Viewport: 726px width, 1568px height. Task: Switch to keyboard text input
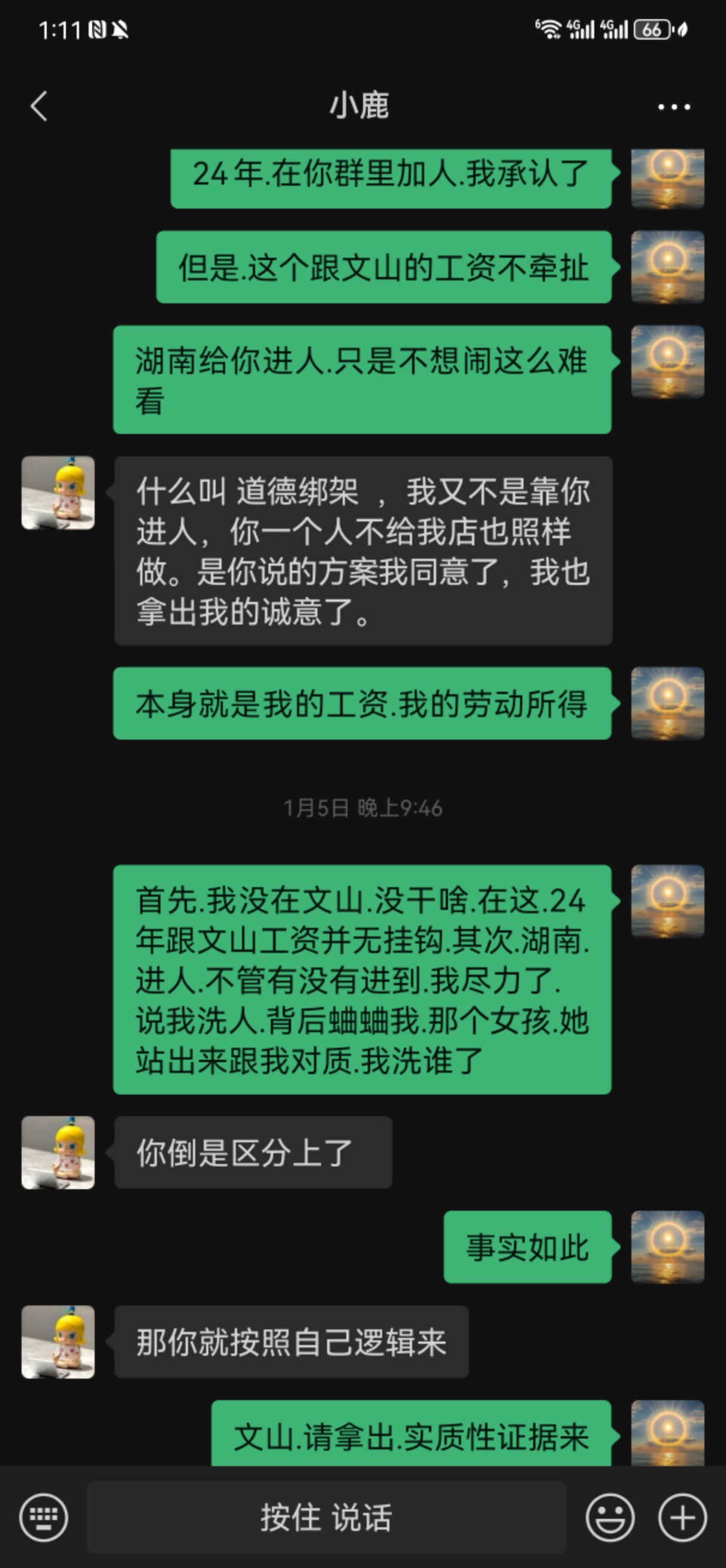[44, 1517]
